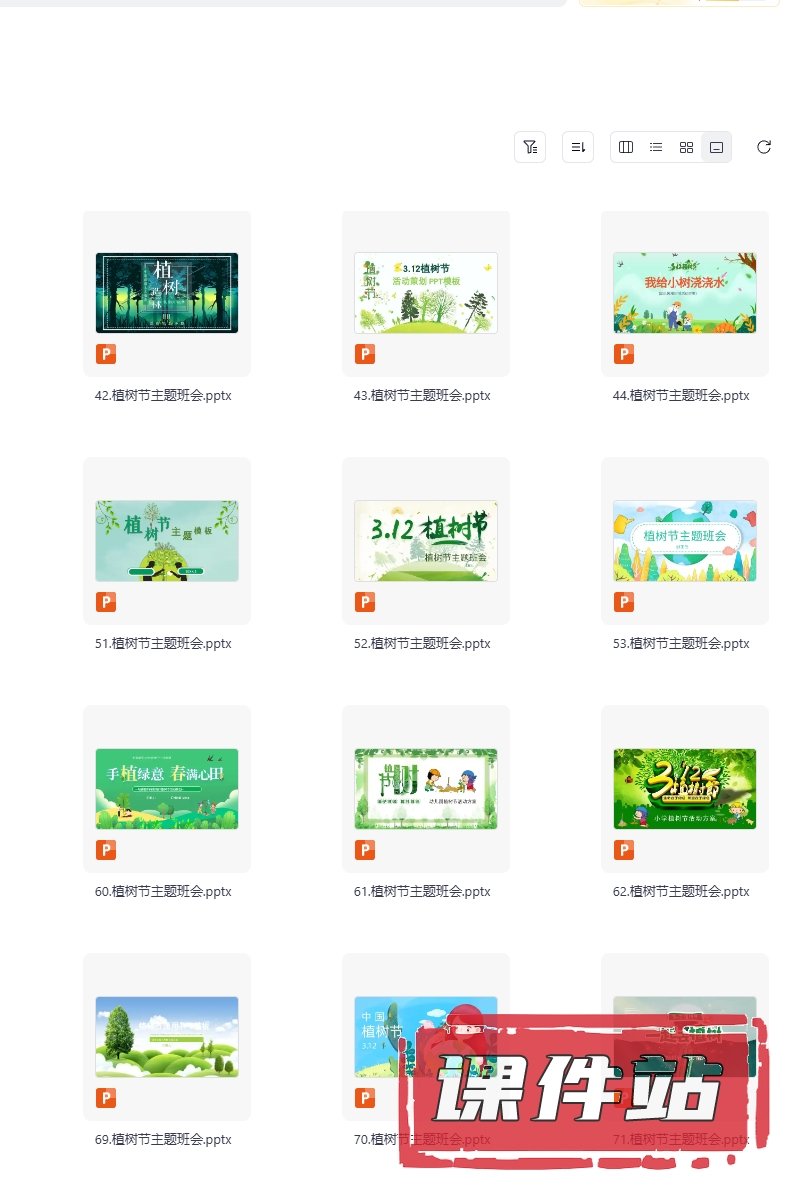Open the filter options icon
Image resolution: width=800 pixels, height=1200 pixels.
(530, 147)
